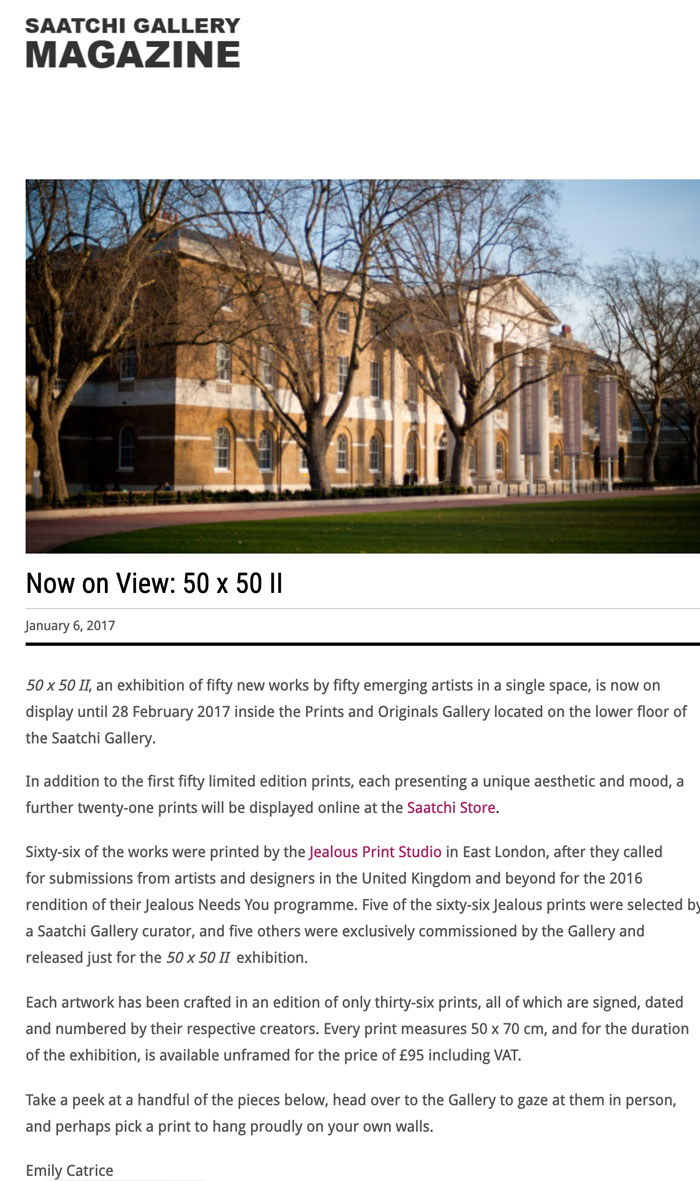This screenshot has width=700, height=1181.
Task: Visit the Jealous Print Studio link
Action: pyautogui.click(x=375, y=852)
